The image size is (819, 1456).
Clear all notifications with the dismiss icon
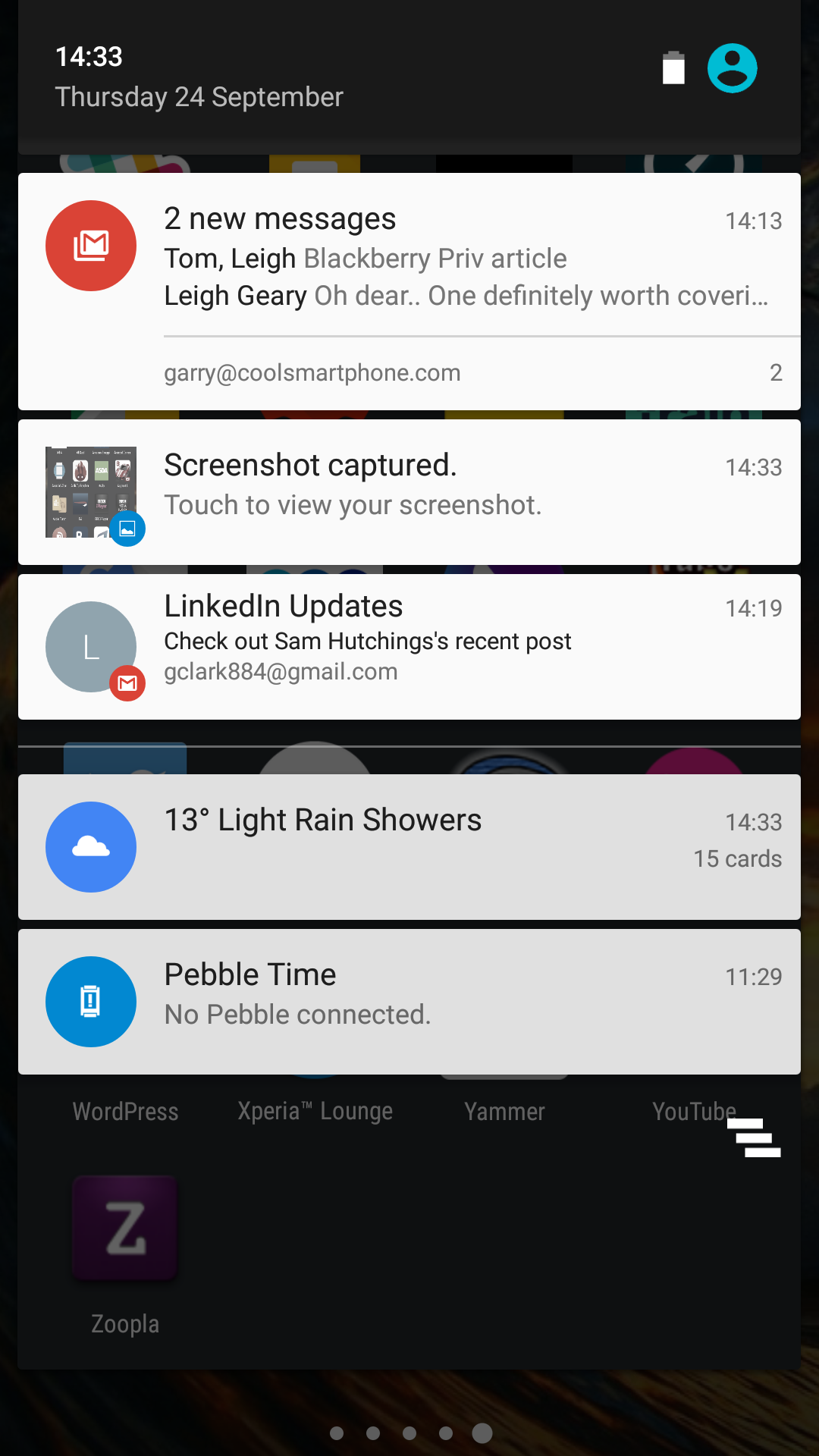[x=754, y=1137]
